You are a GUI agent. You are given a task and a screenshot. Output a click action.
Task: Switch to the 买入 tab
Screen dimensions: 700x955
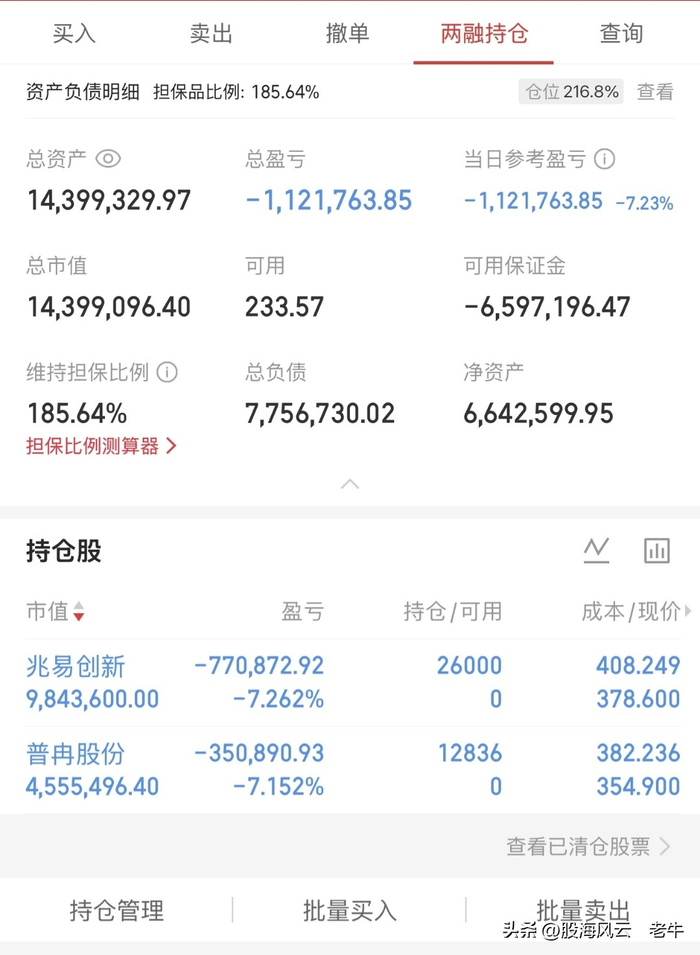[x=74, y=33]
